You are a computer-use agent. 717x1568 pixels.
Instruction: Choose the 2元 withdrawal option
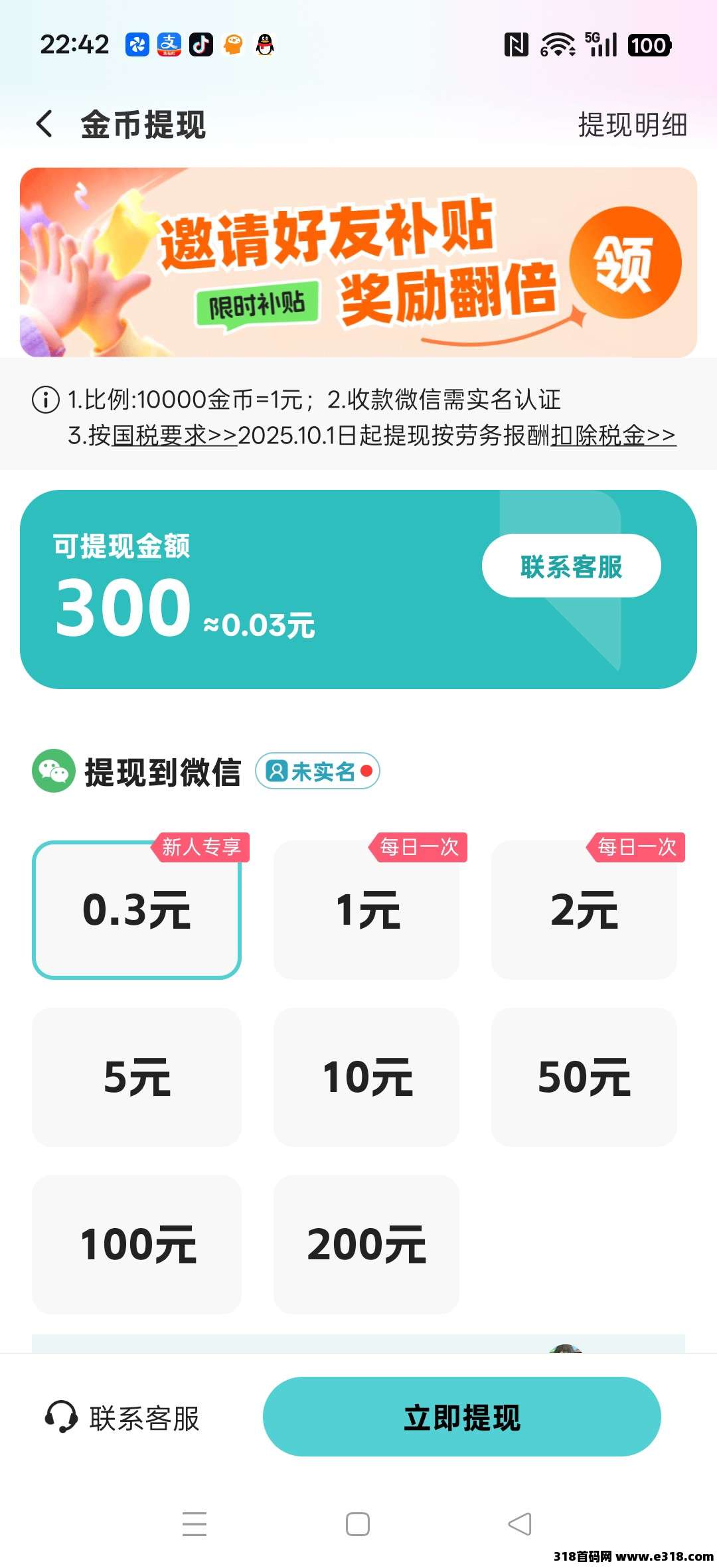(584, 910)
